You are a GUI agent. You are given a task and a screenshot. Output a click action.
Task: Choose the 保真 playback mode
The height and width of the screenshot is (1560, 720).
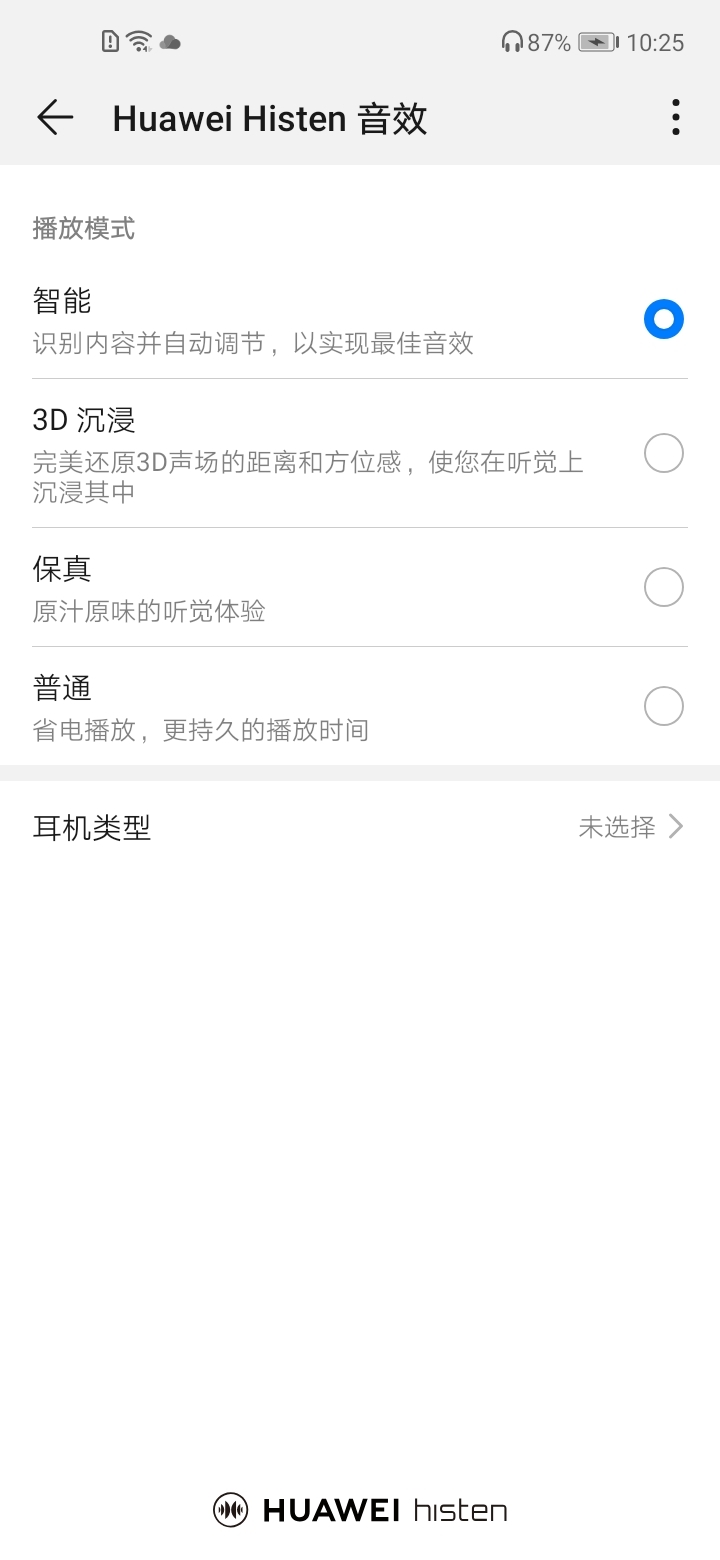coord(360,587)
